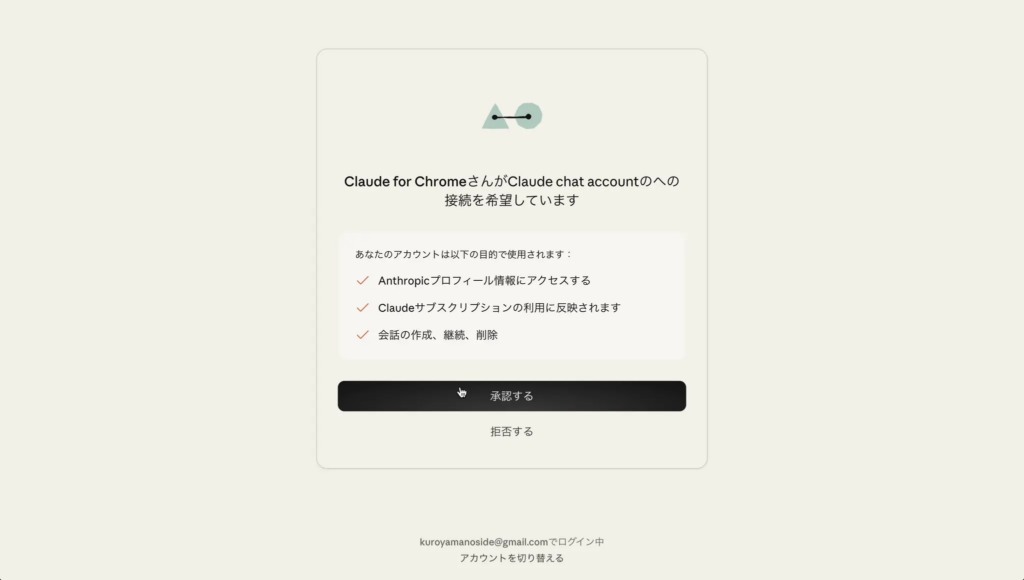Approve the connection with 承認する button

coord(511,396)
